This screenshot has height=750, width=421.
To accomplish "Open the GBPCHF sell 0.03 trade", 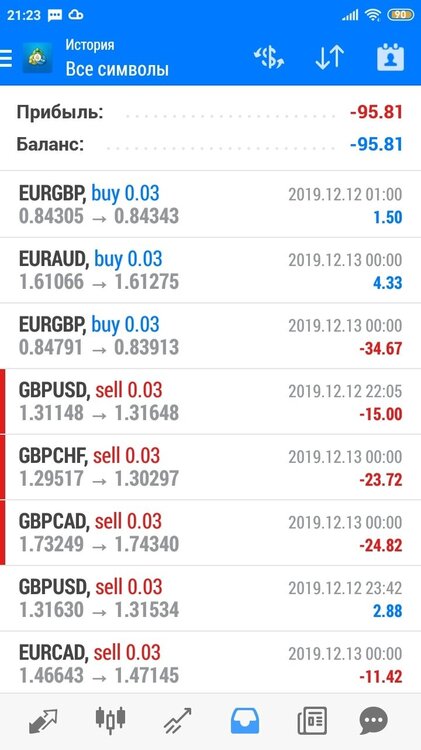I will (210, 467).
